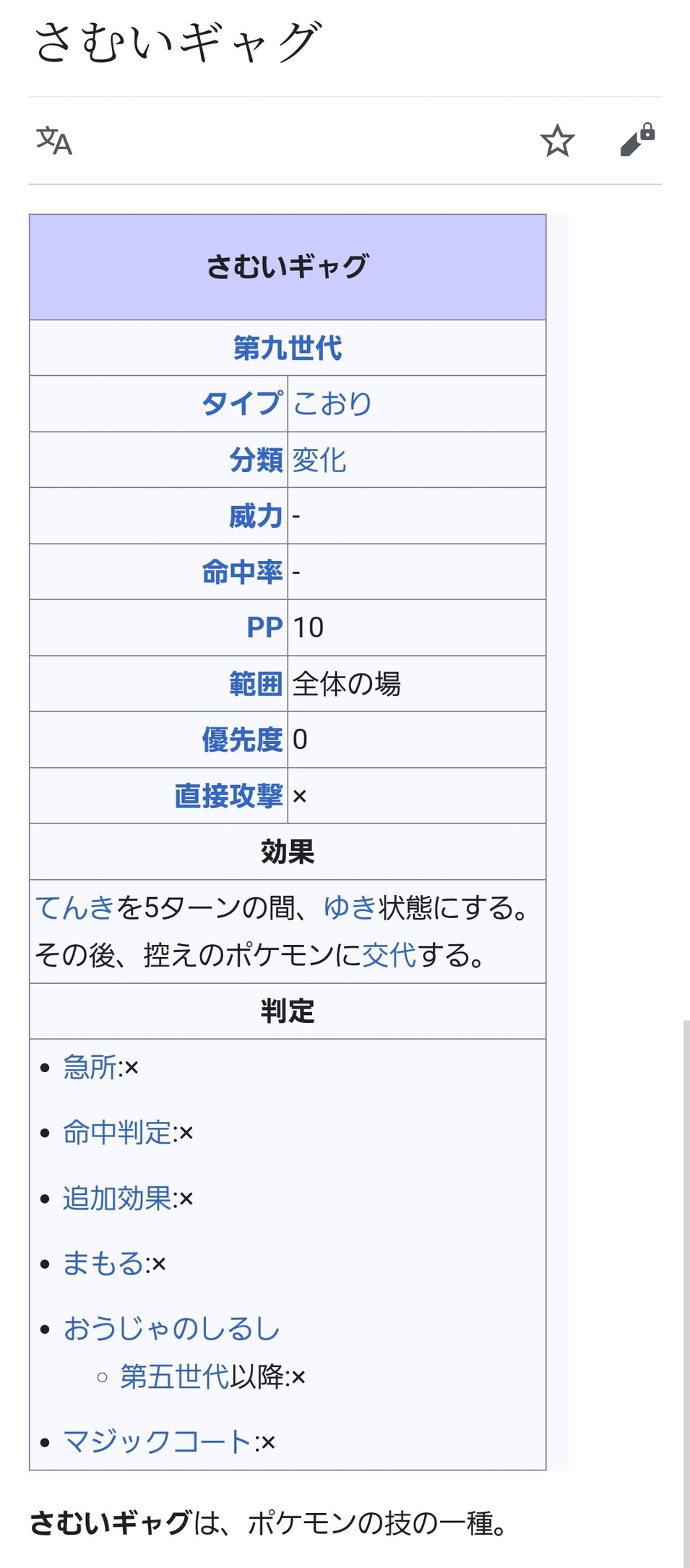
Task: Open the タイプ link
Action: (x=241, y=403)
